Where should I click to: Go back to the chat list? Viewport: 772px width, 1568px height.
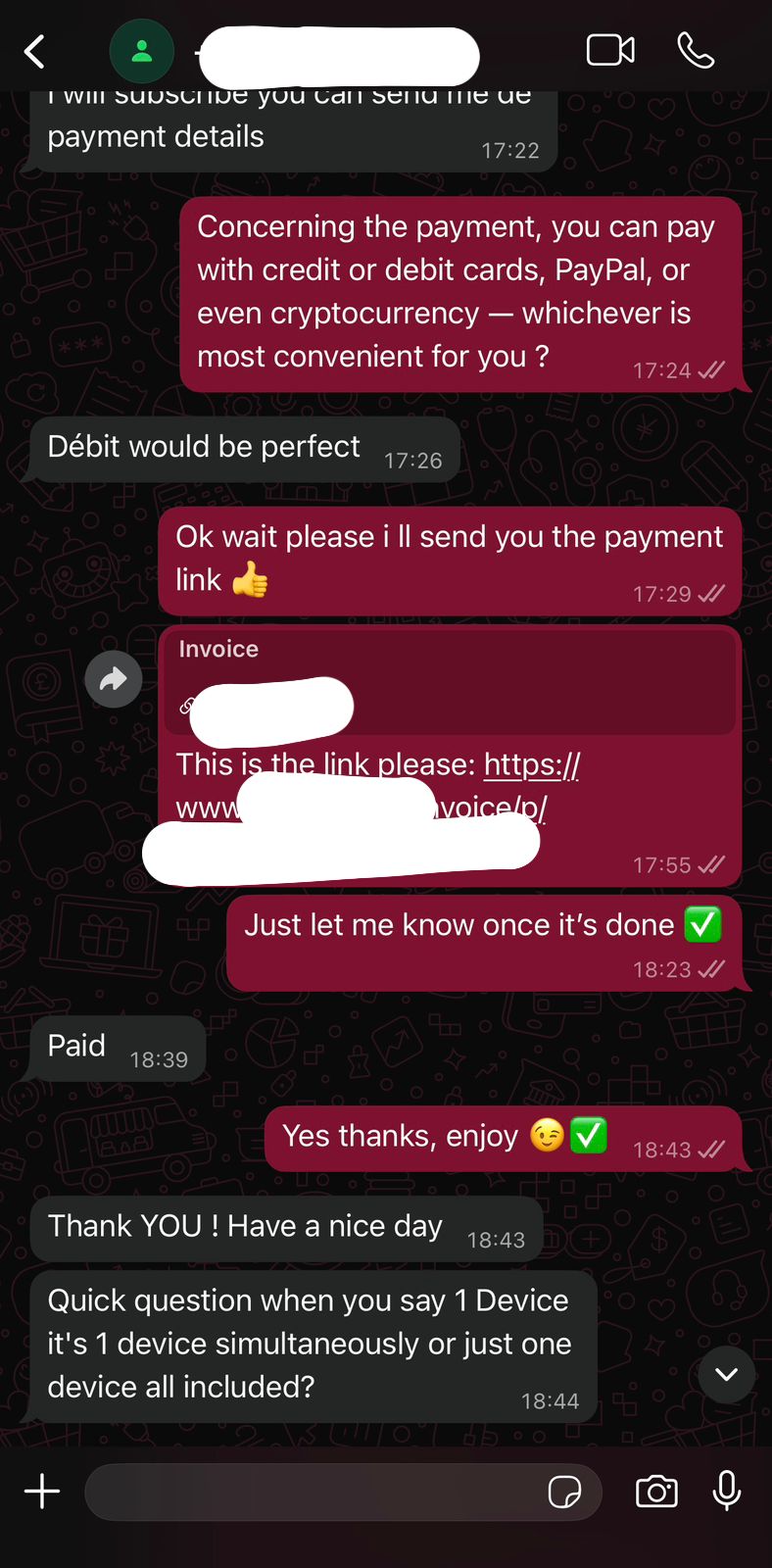35,51
